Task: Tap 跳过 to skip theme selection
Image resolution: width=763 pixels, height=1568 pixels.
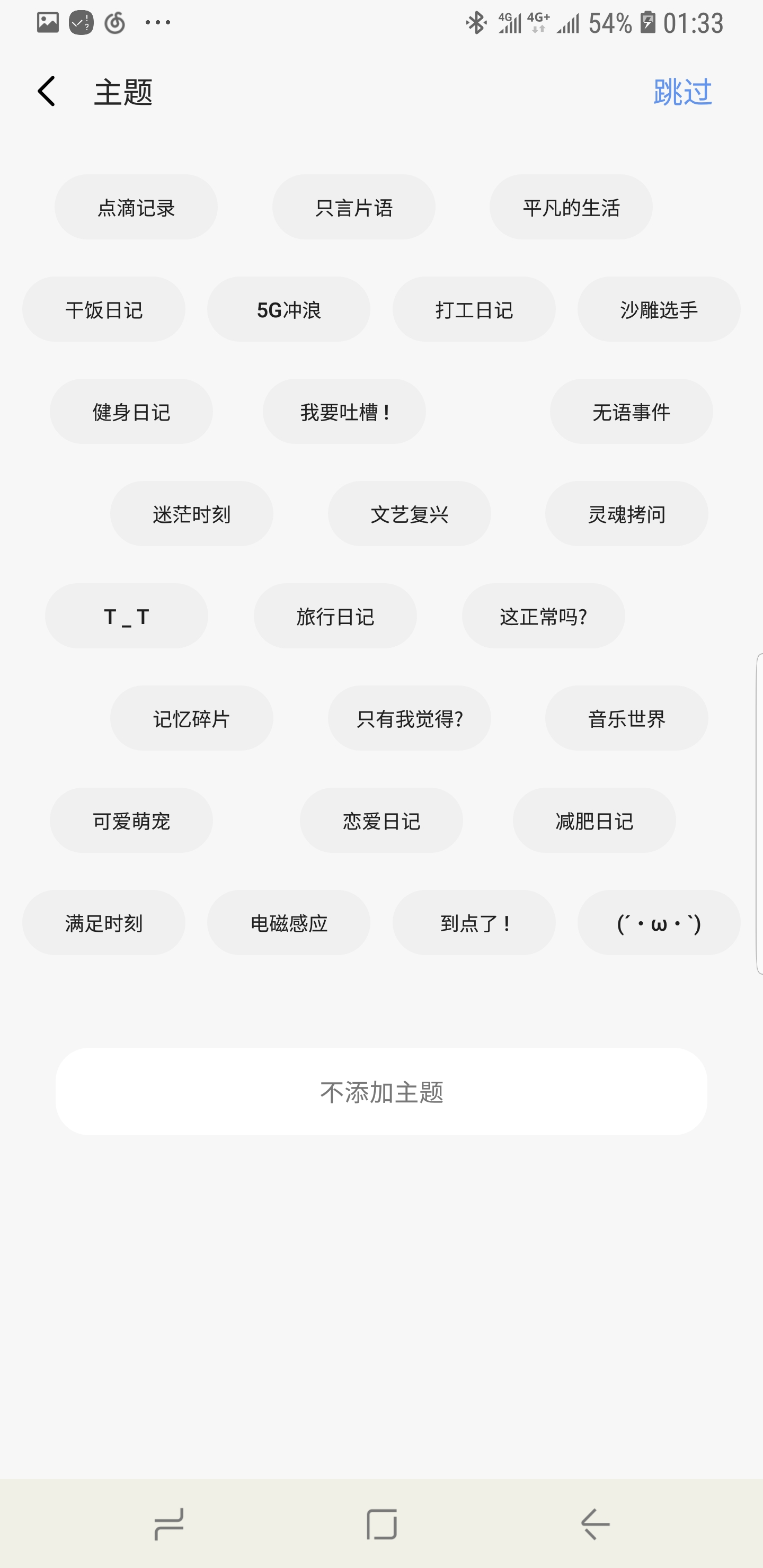Action: pos(682,91)
